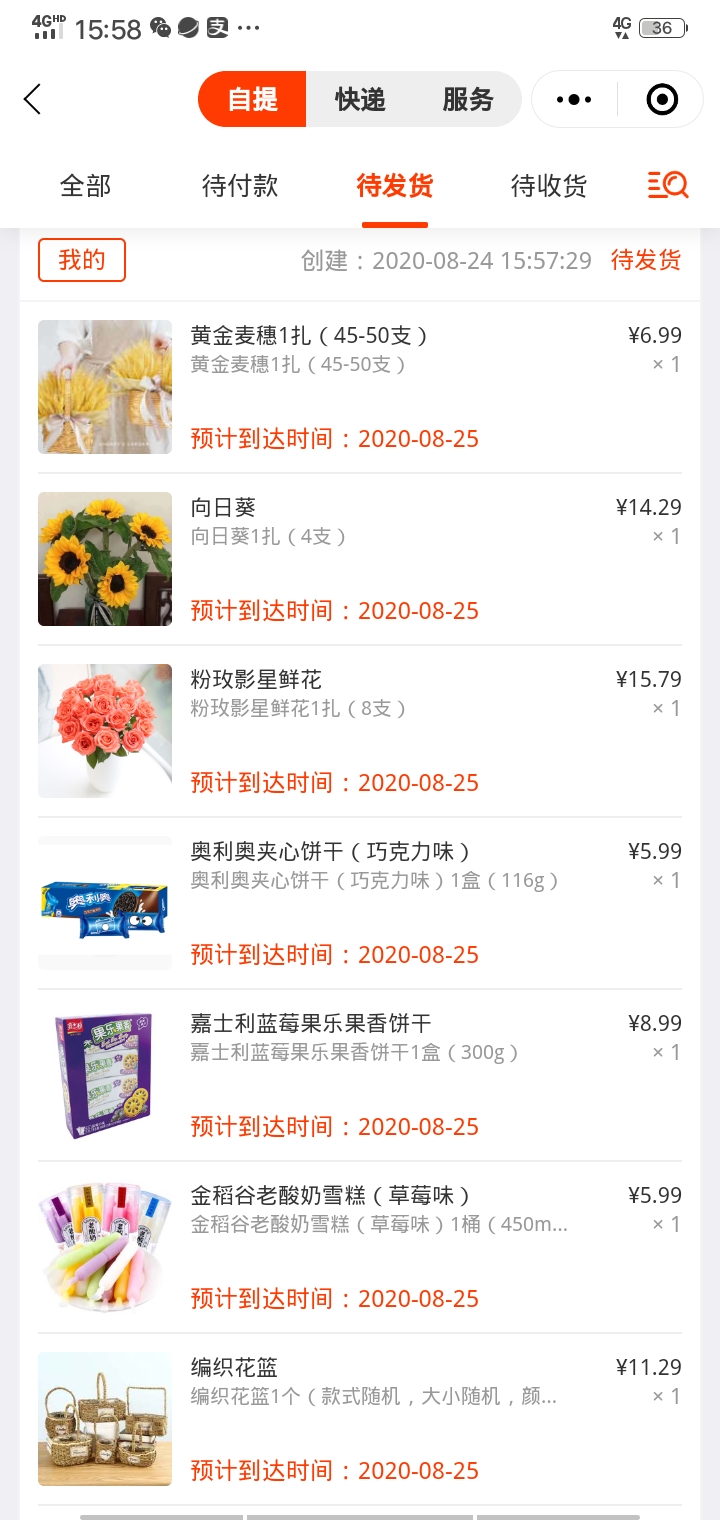Switch to the 待付款 tab
This screenshot has height=1520, width=720.
tap(240, 186)
